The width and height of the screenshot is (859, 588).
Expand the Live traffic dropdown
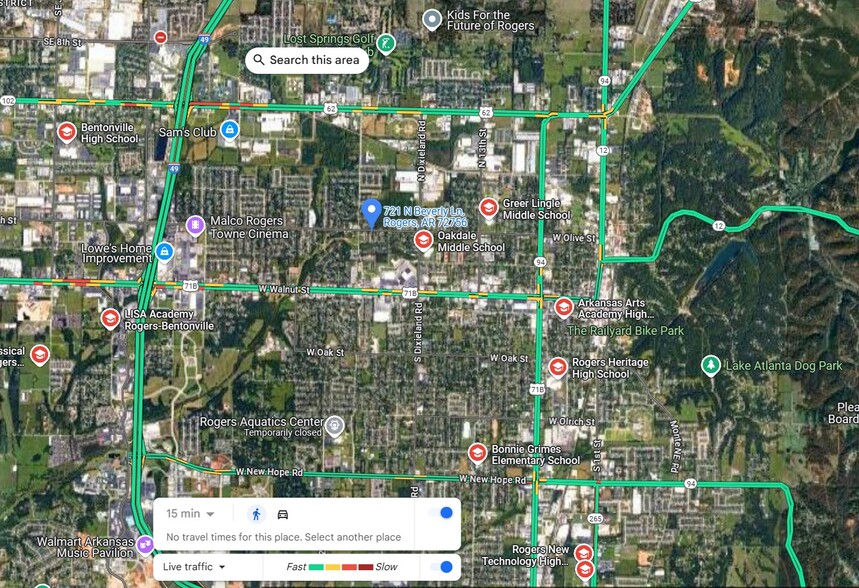coord(194,567)
